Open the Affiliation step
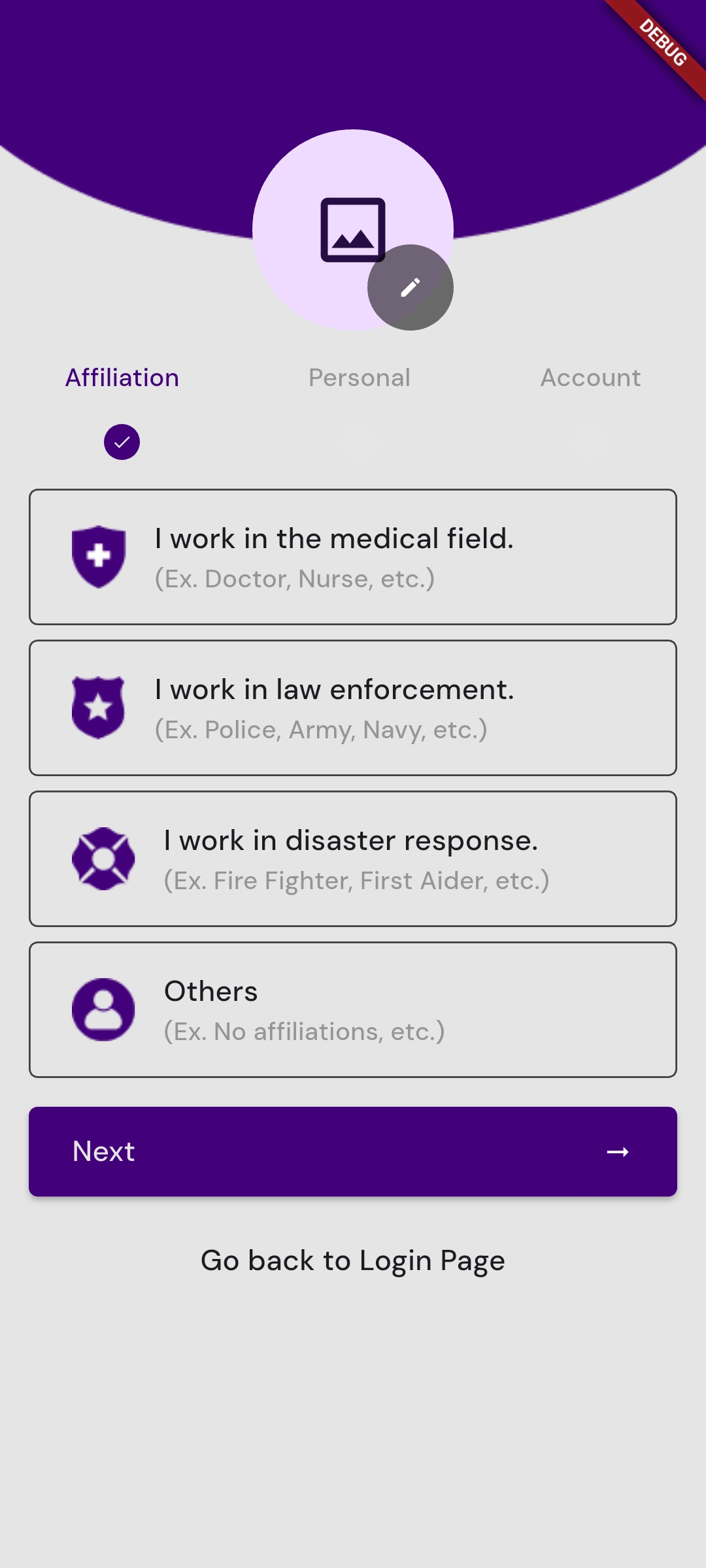The width and height of the screenshot is (706, 1568). coord(122,378)
